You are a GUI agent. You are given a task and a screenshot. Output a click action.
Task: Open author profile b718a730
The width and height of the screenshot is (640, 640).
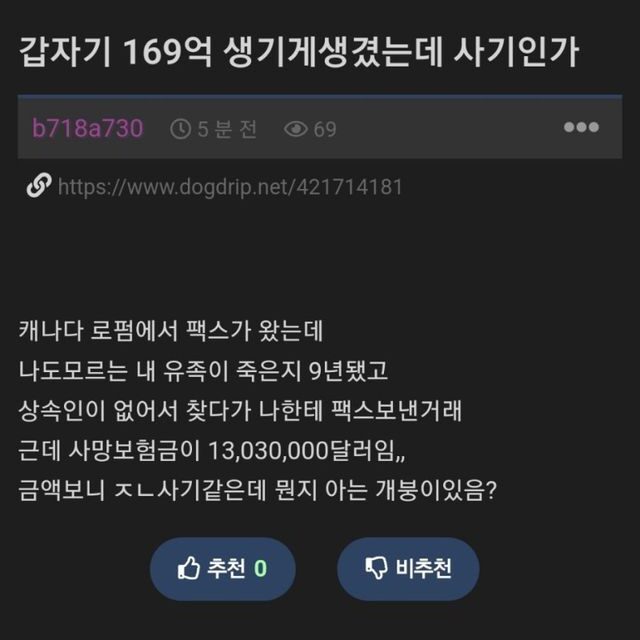pos(88,128)
